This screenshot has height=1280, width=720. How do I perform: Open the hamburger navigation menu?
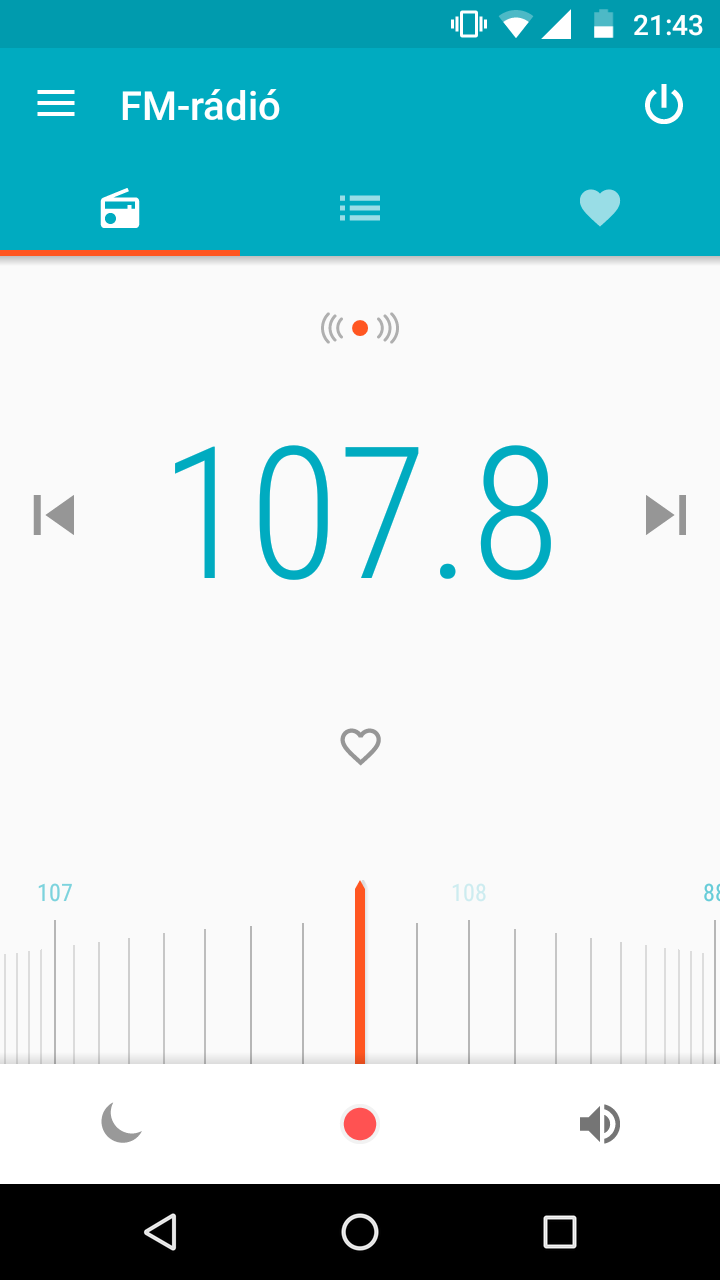tap(56, 104)
